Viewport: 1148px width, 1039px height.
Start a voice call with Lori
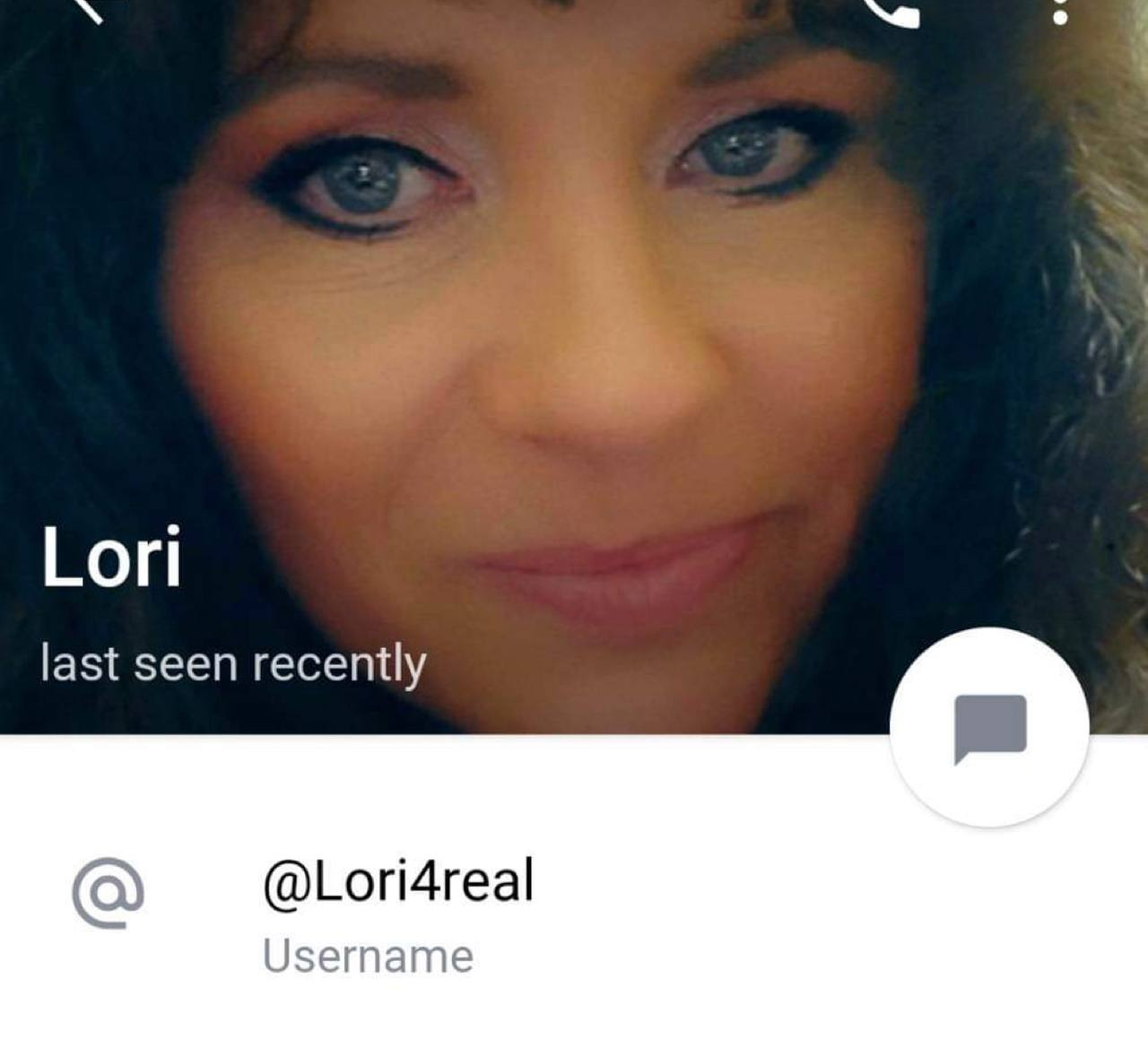click(x=892, y=9)
